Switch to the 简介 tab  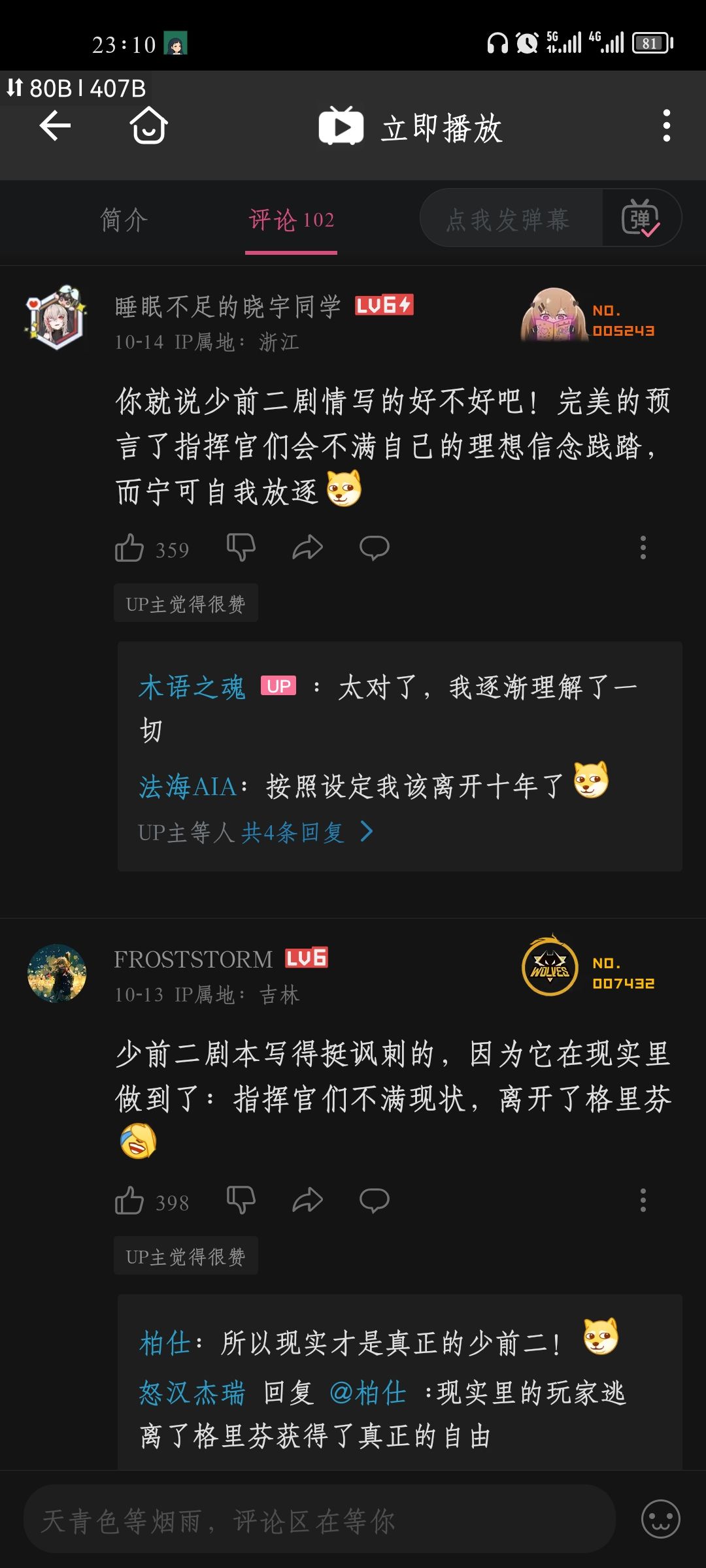pyautogui.click(x=124, y=220)
